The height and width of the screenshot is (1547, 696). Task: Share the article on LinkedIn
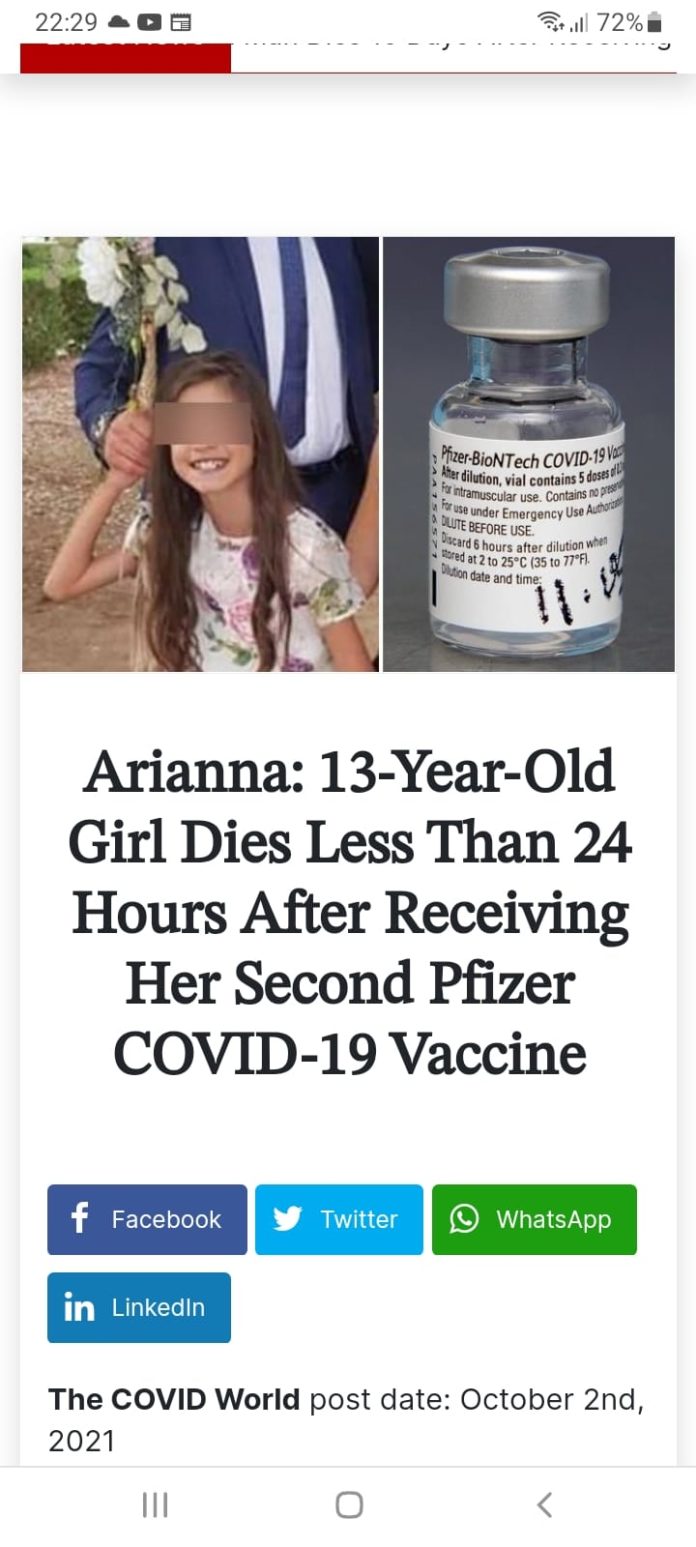pos(139,1307)
